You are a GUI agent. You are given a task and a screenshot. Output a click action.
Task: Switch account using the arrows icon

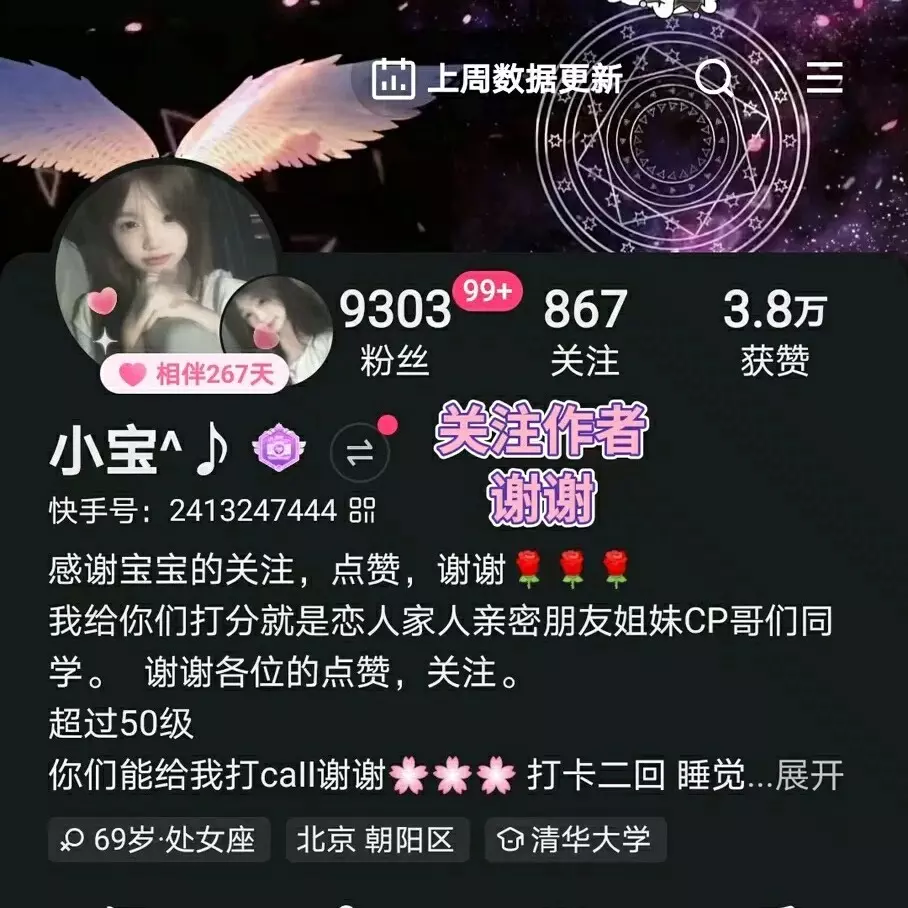tap(359, 452)
